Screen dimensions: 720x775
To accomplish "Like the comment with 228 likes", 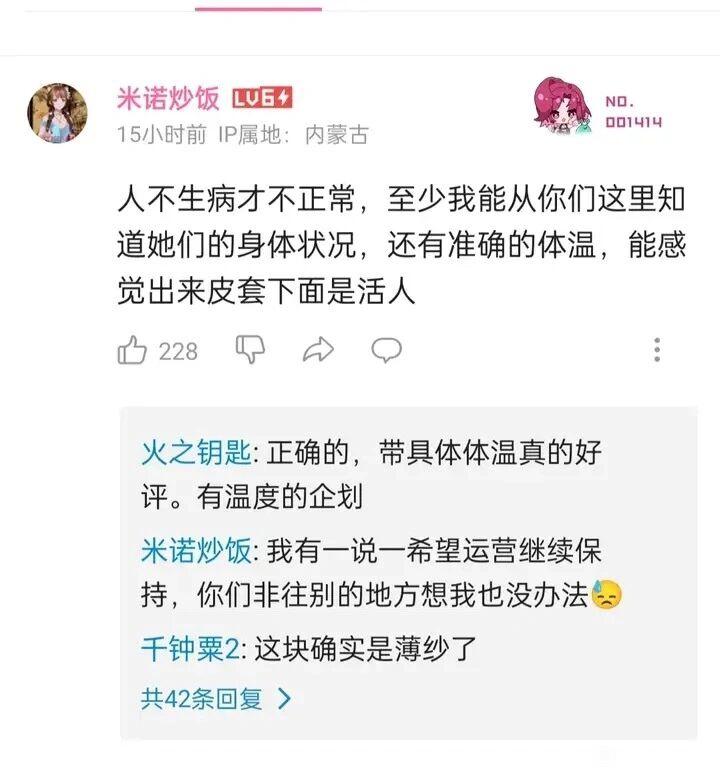I will [x=133, y=350].
